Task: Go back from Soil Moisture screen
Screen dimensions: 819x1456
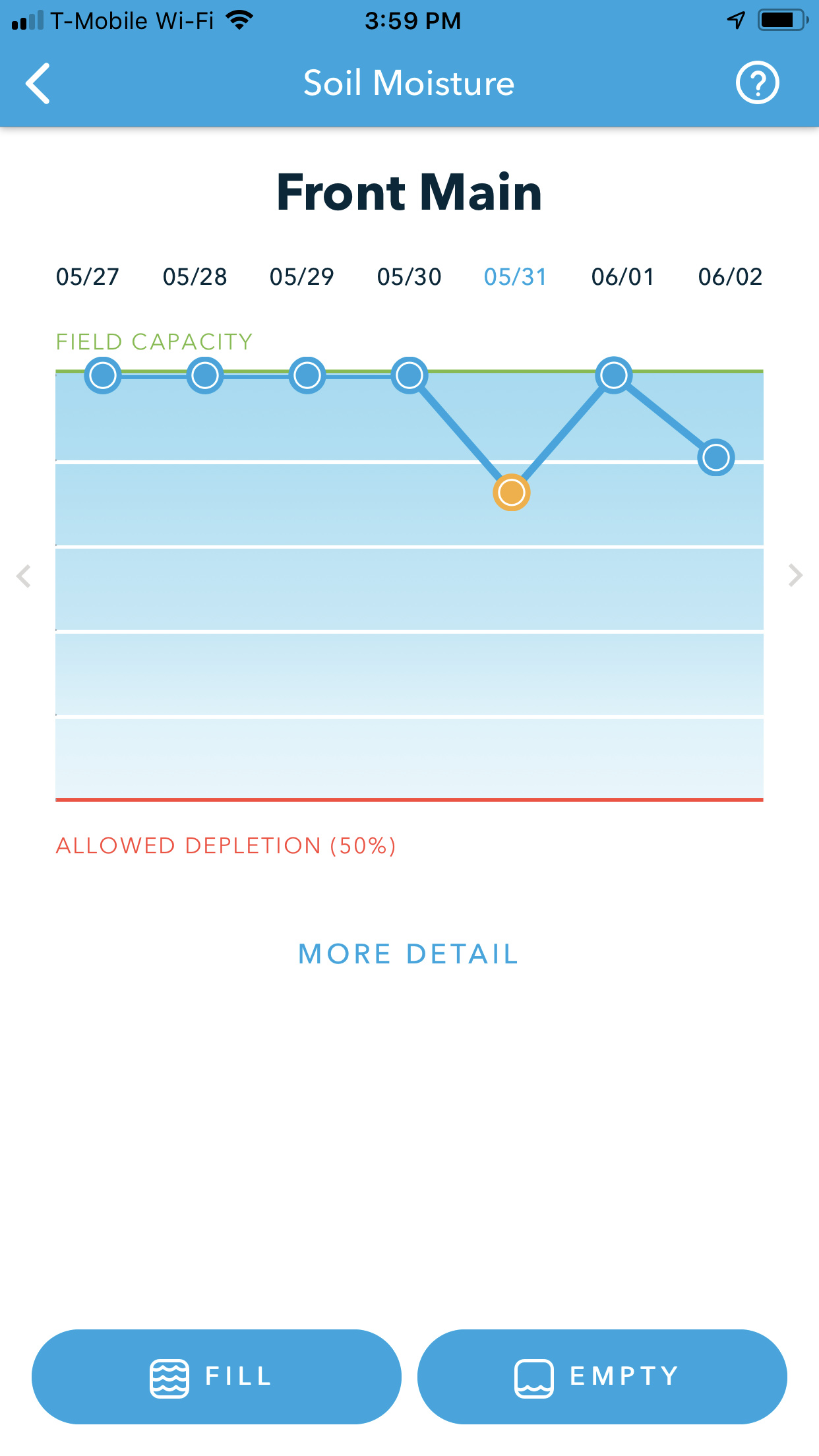Action: 38,84
